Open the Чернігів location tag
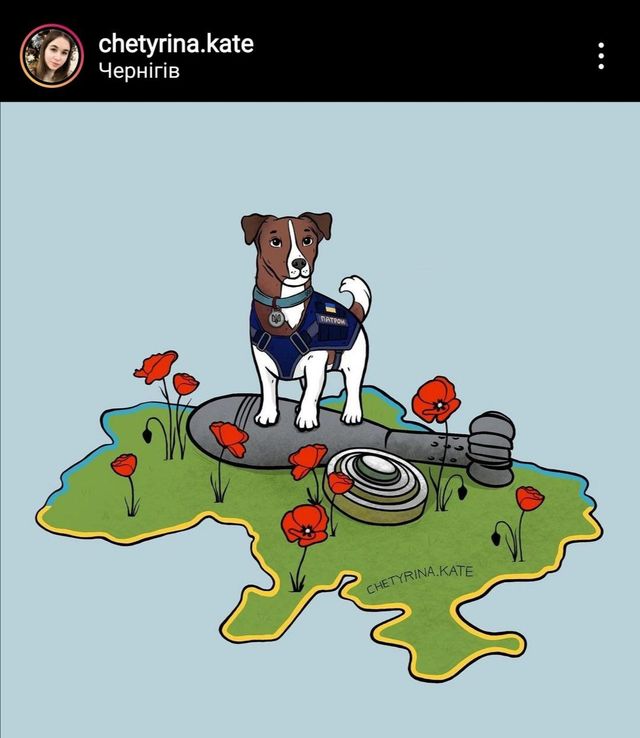 point(139,71)
